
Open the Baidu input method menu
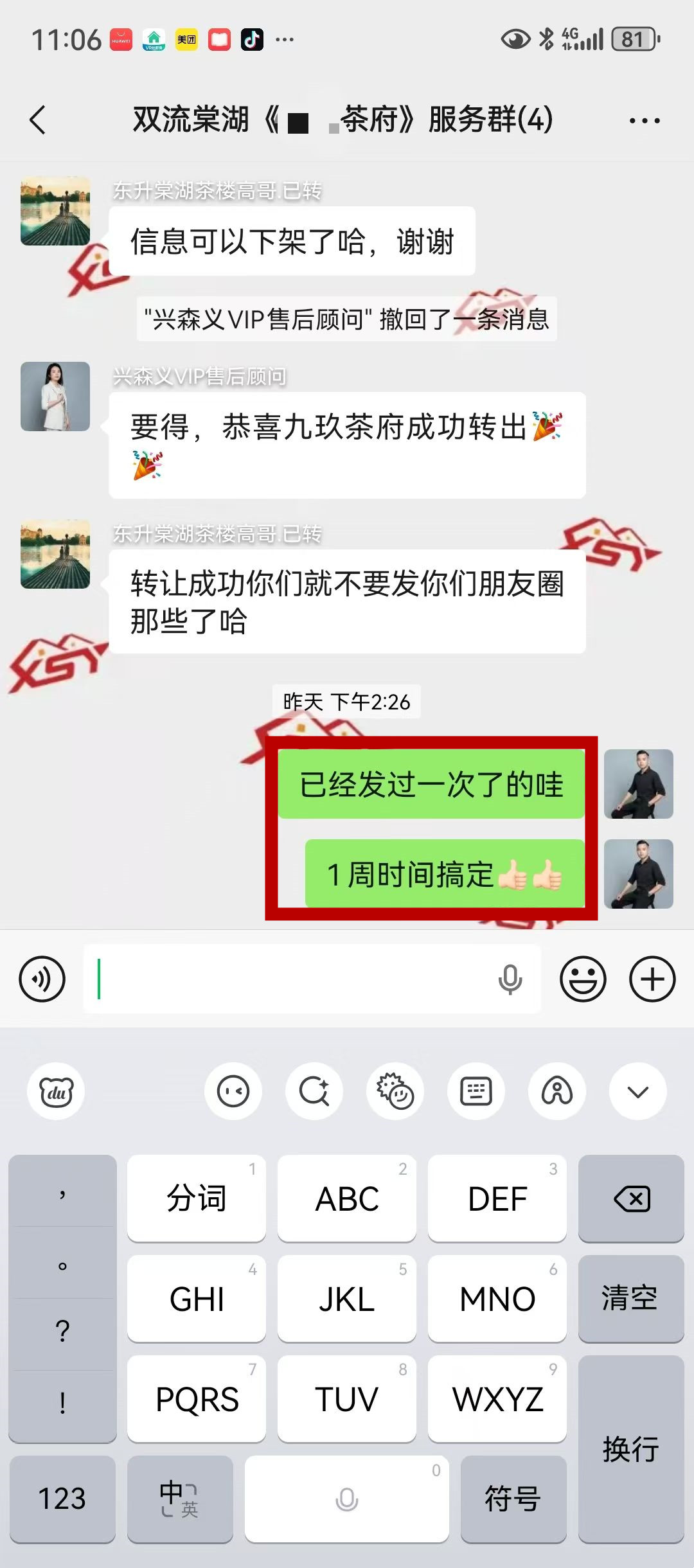coord(57,1091)
